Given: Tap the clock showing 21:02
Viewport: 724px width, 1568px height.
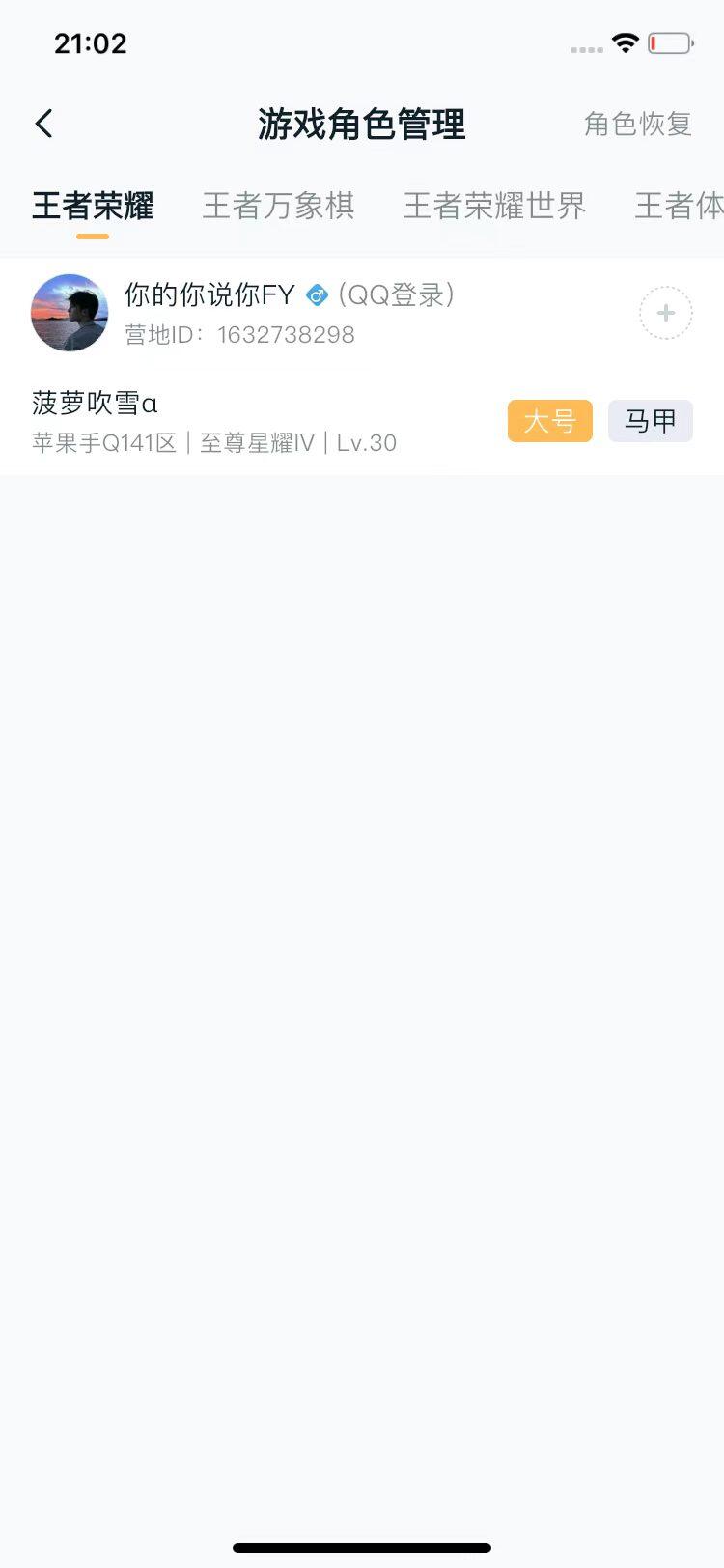Looking at the screenshot, I should (92, 42).
